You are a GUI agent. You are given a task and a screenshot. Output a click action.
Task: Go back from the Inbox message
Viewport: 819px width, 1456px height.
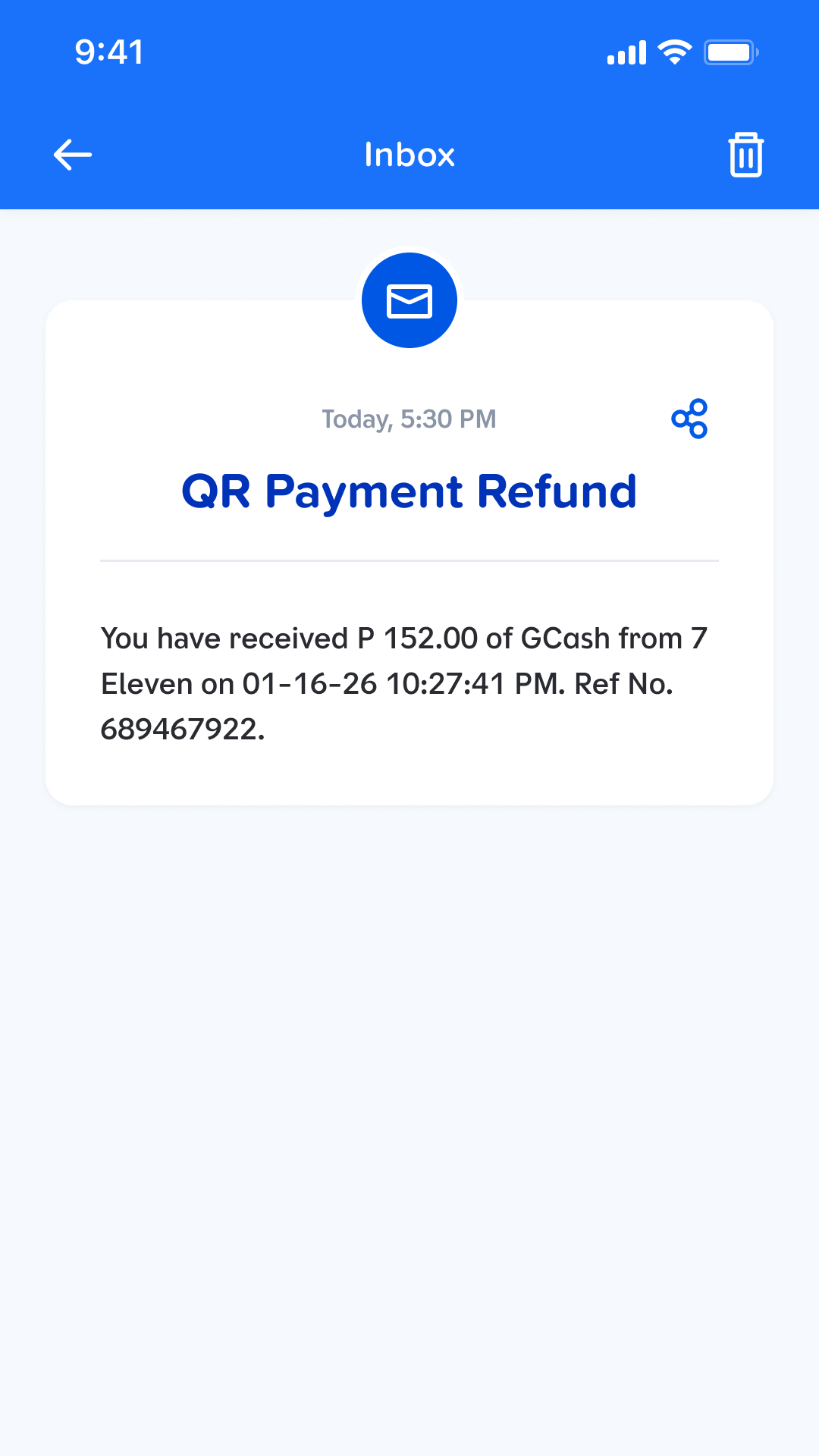click(x=73, y=155)
